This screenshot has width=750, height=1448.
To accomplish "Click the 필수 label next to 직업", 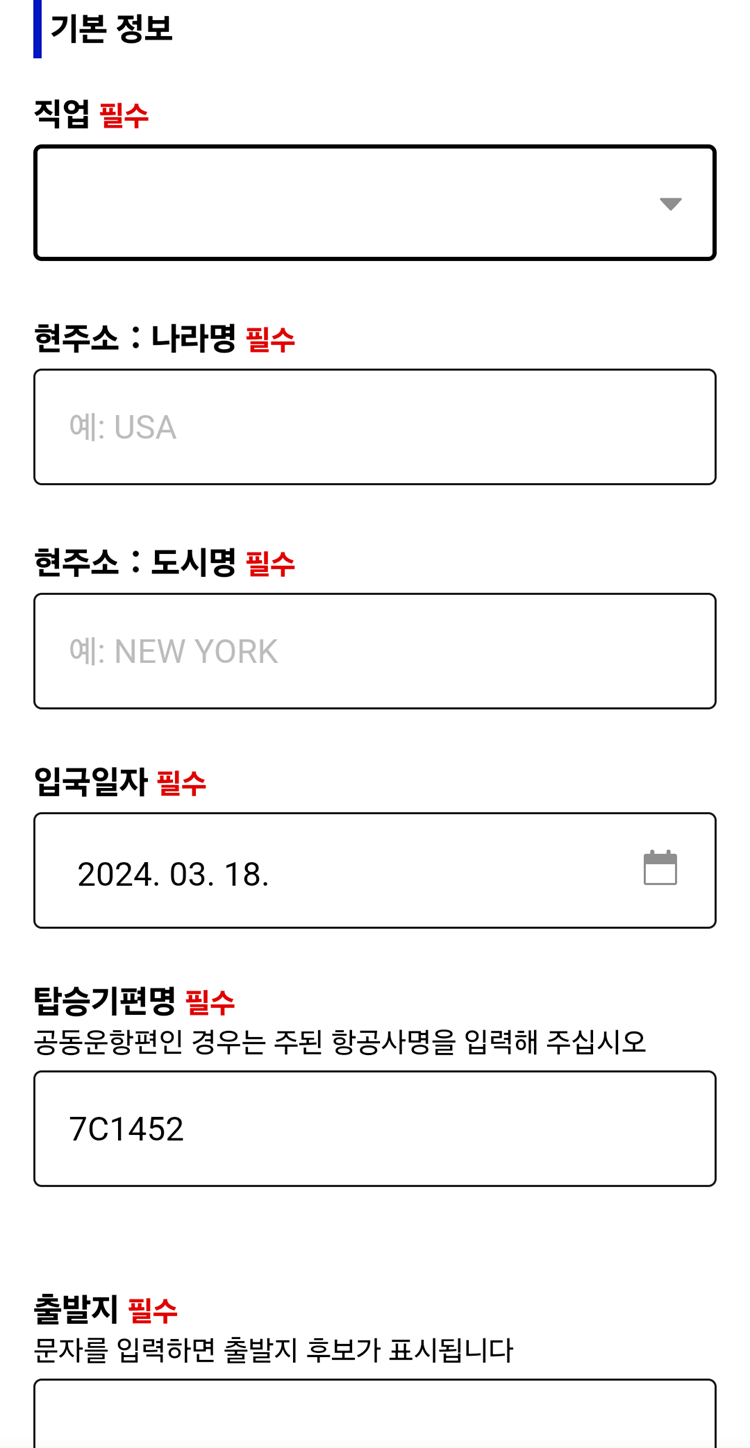I will pyautogui.click(x=123, y=114).
